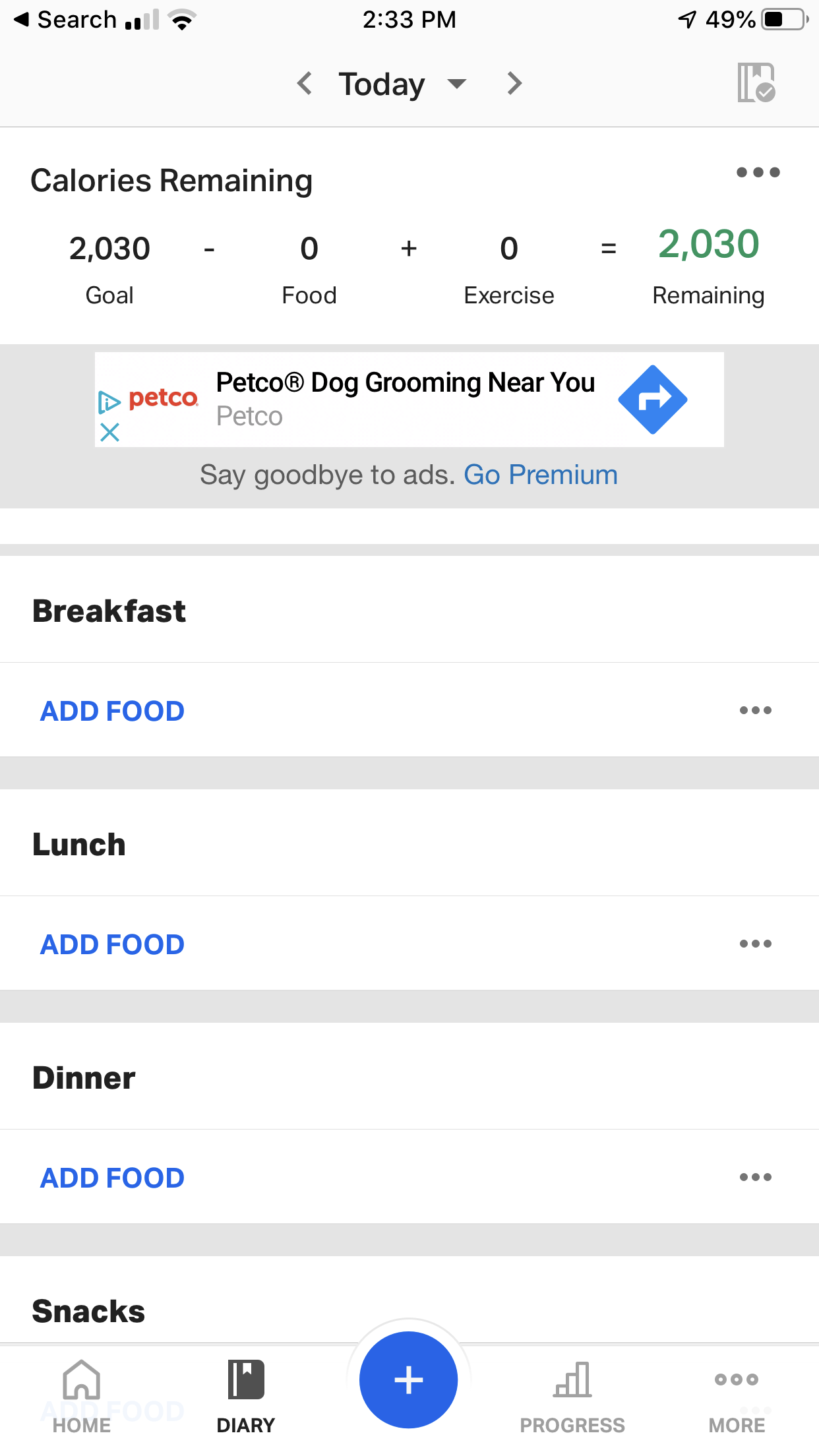Tap the Go Premium link
The width and height of the screenshot is (819, 1456).
click(541, 475)
